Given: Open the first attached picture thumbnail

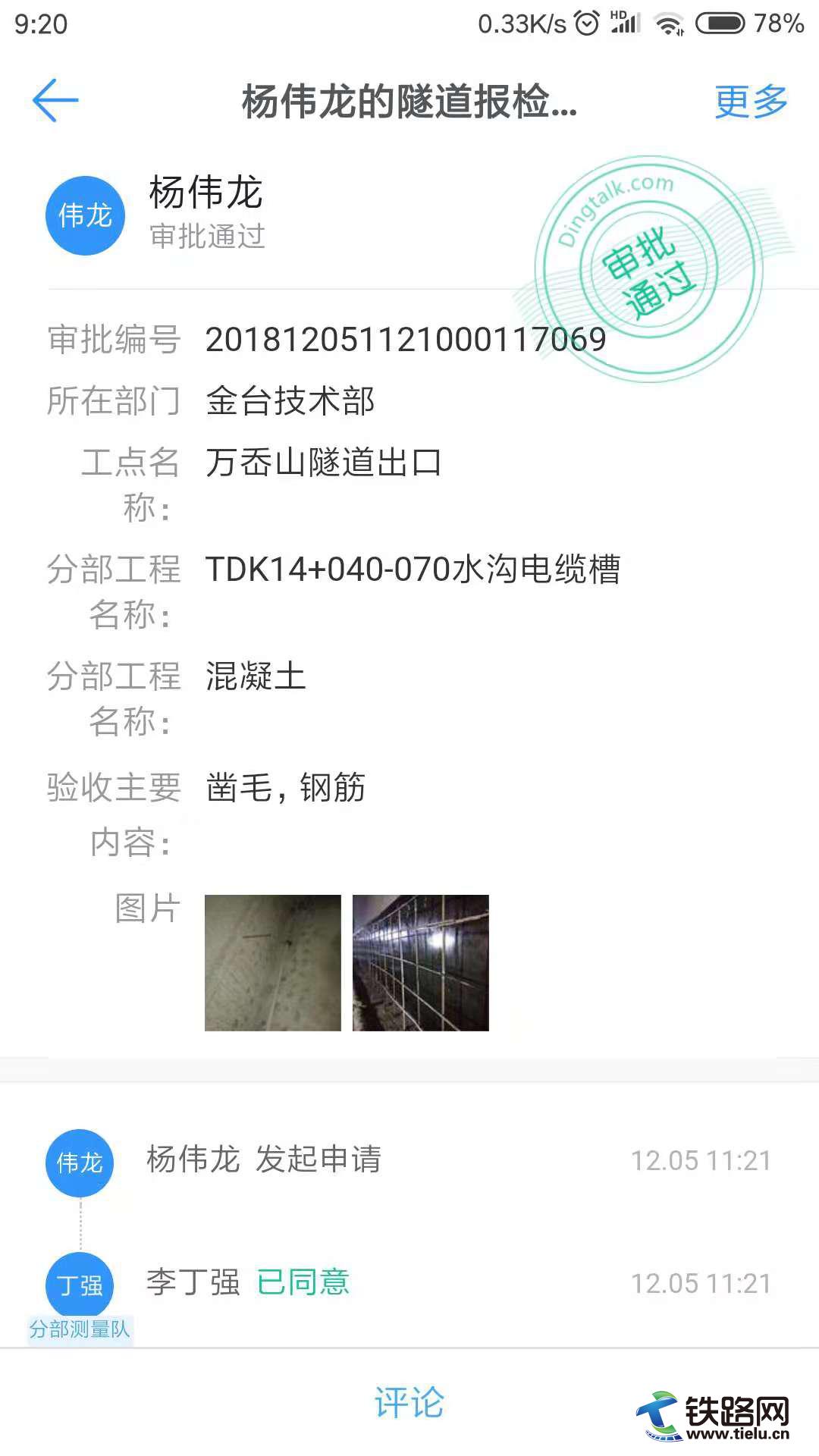Looking at the screenshot, I should pyautogui.click(x=273, y=962).
